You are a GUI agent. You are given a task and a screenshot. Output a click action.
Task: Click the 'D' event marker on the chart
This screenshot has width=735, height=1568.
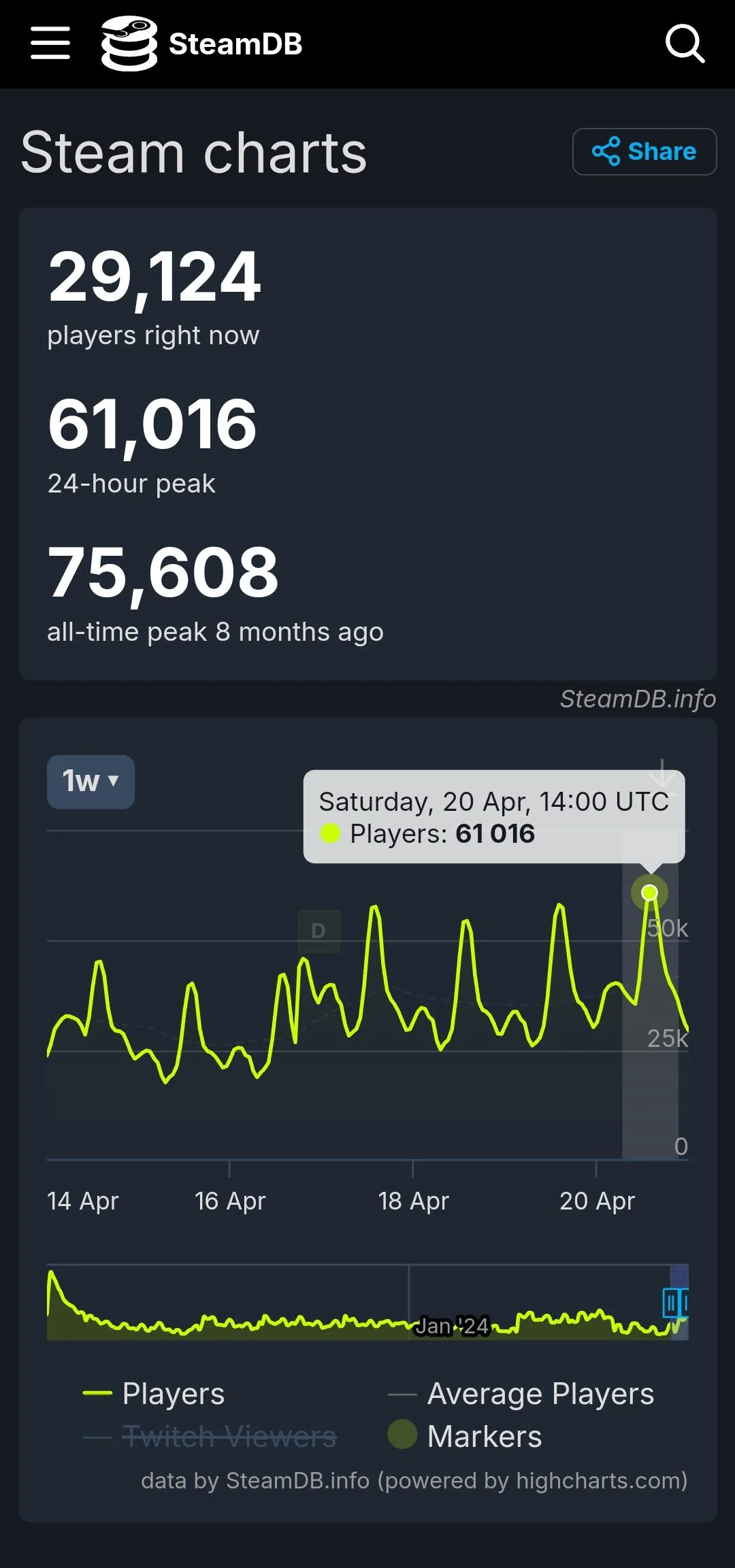(x=319, y=930)
